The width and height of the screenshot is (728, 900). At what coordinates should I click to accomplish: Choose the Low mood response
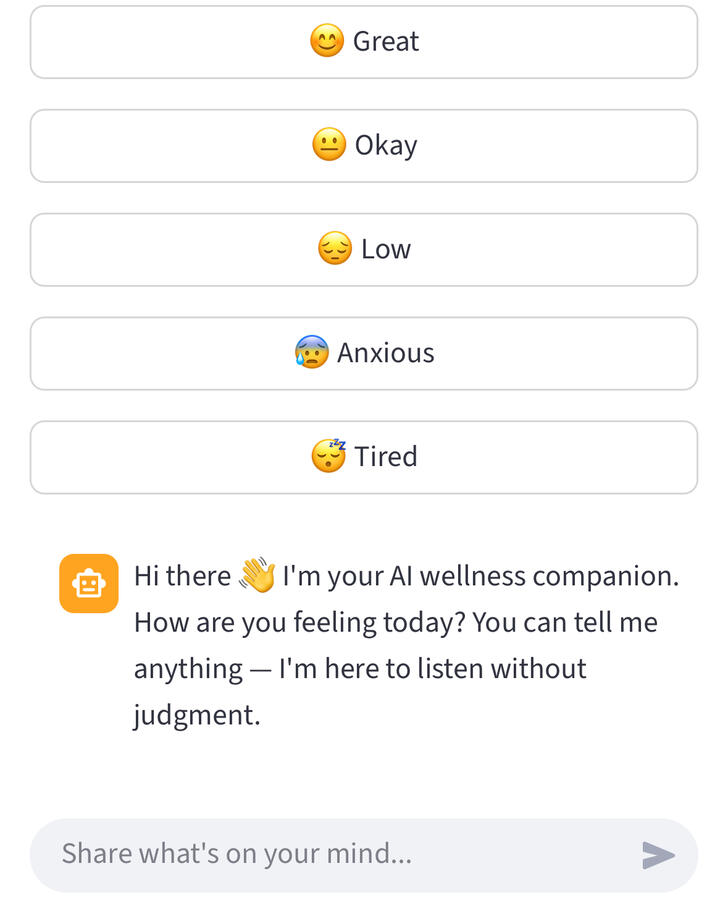364,249
